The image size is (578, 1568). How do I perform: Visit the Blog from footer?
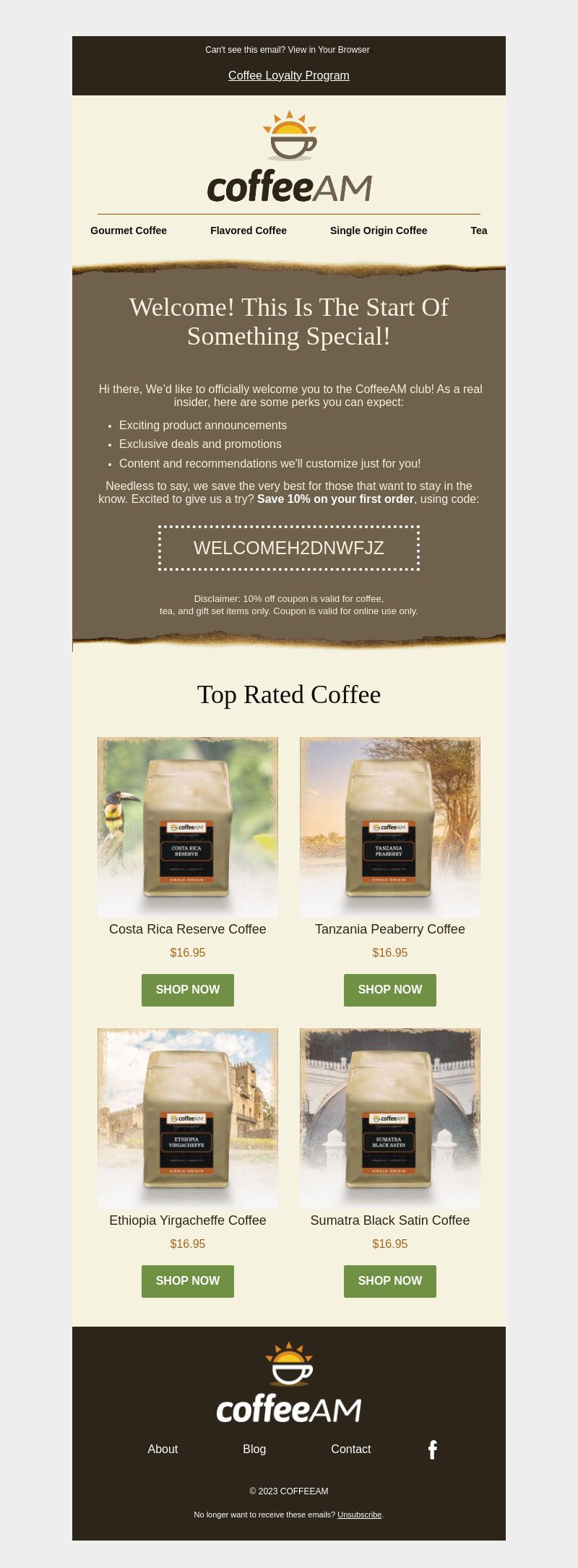pos(254,1449)
